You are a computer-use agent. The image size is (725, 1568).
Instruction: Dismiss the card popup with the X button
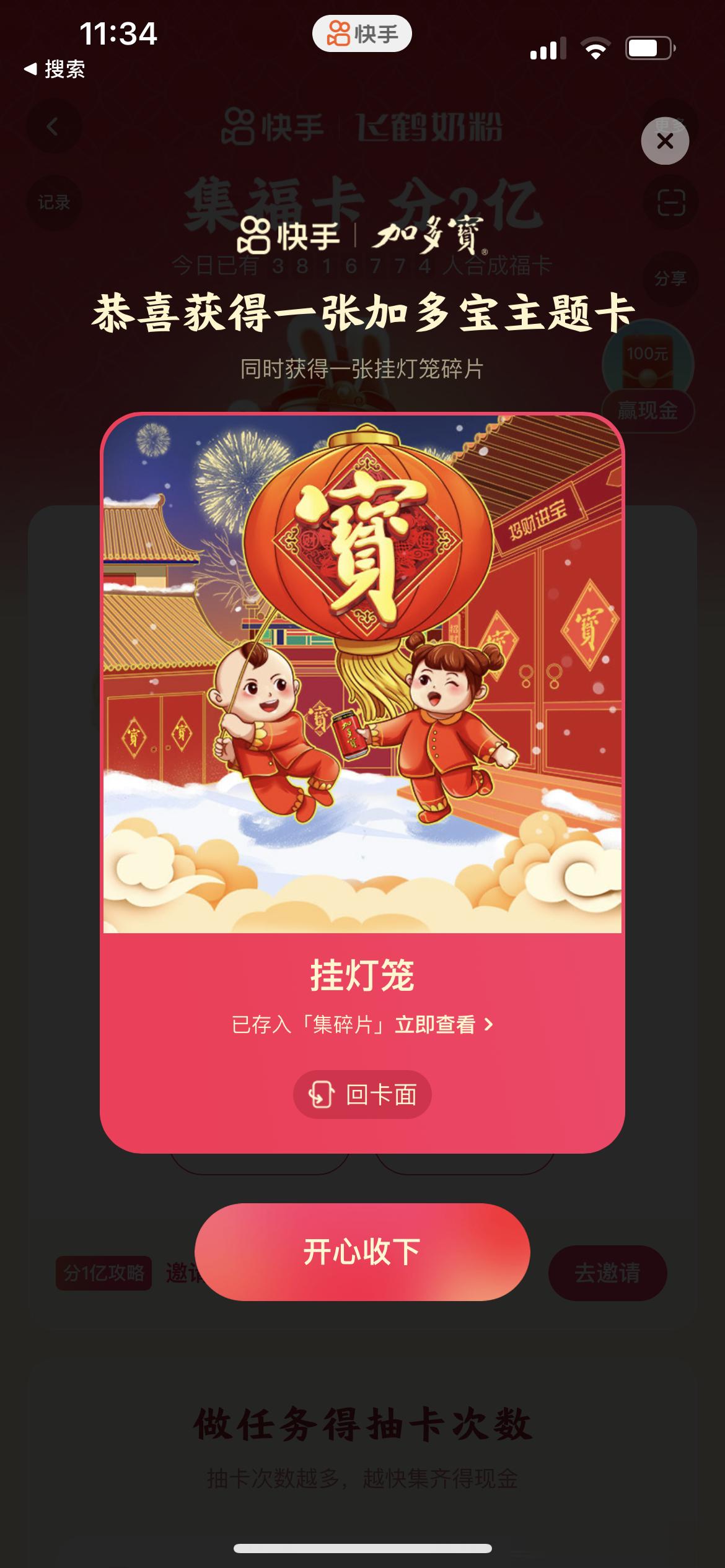[x=666, y=141]
